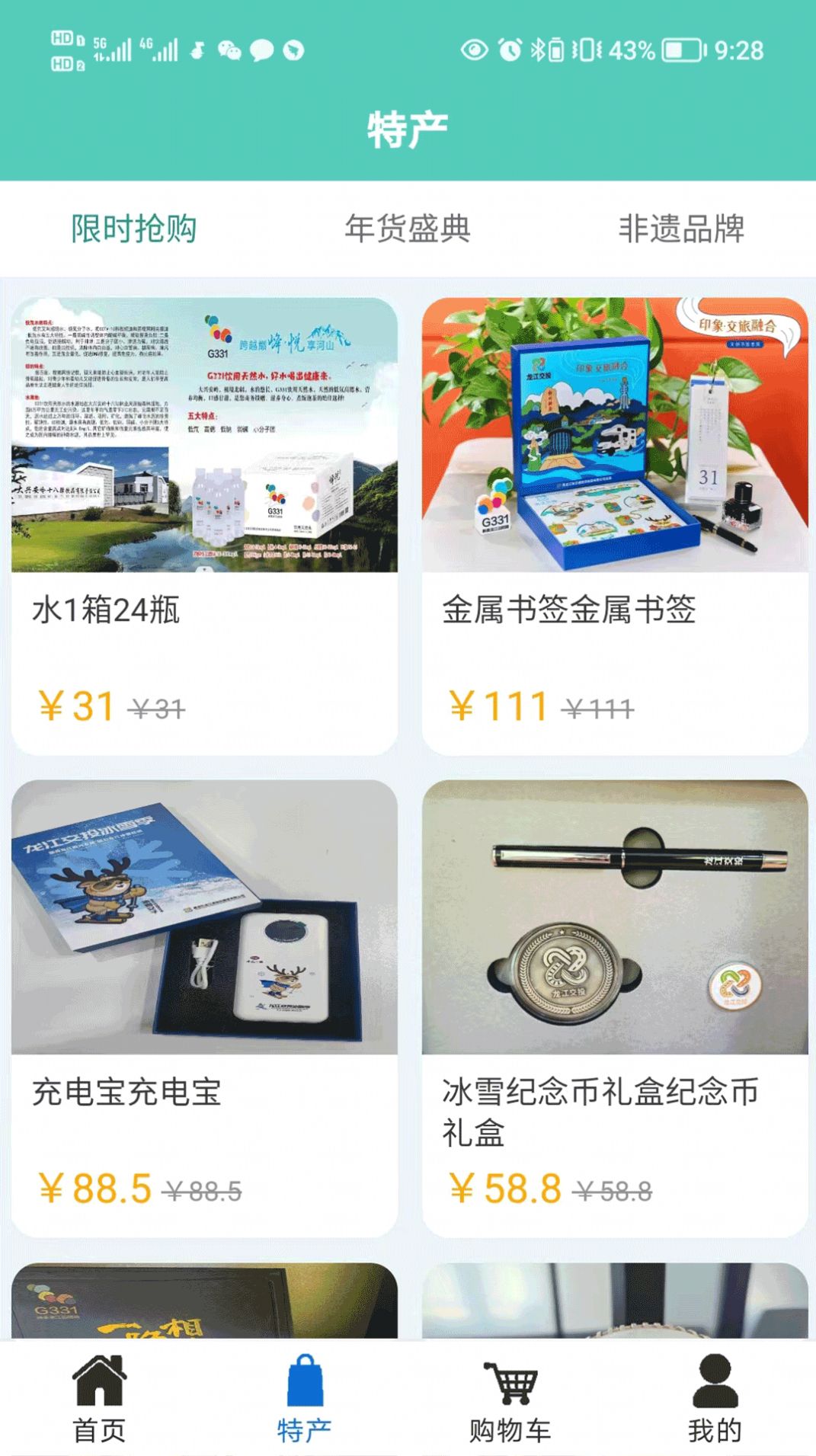Switch to the 年货盛典 tab

409,227
